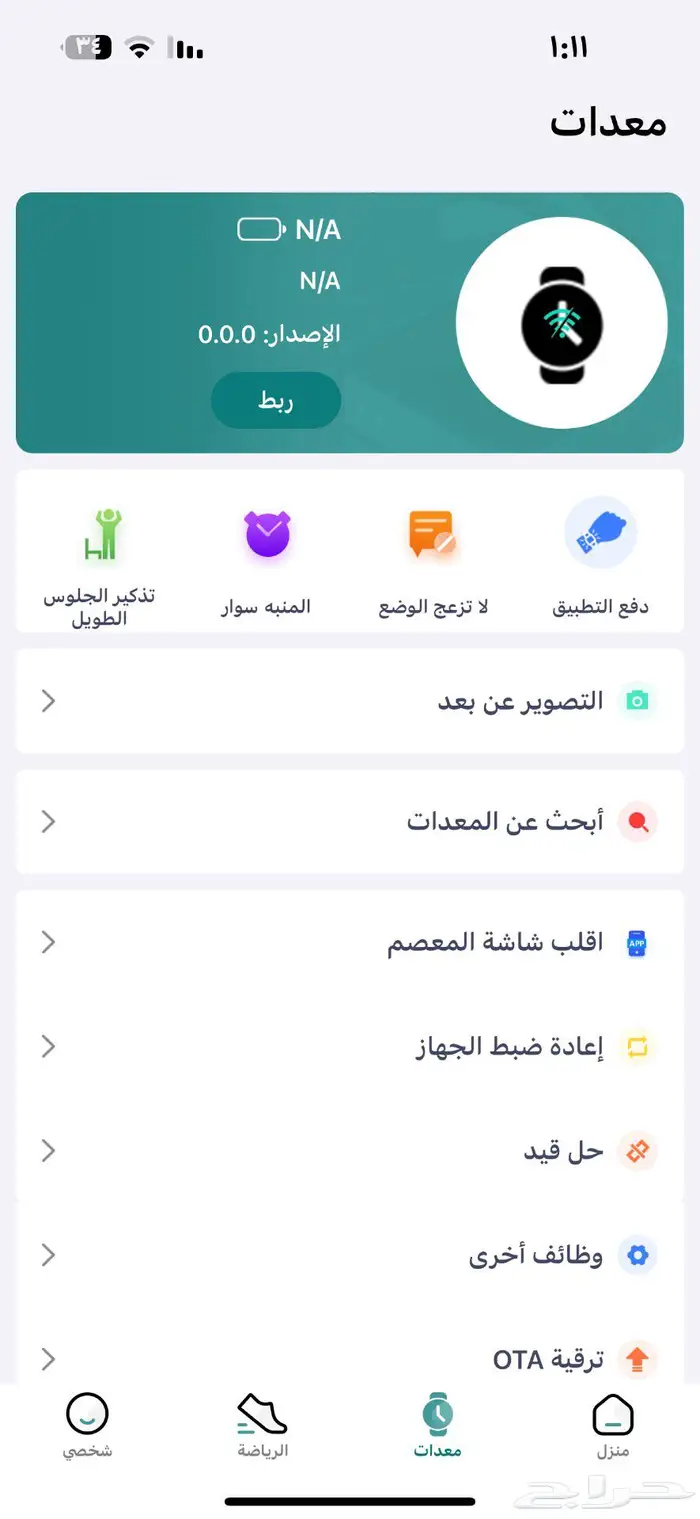Open دفع التطبيق app push settings
Image resolution: width=700 pixels, height=1519 pixels.
pos(600,557)
